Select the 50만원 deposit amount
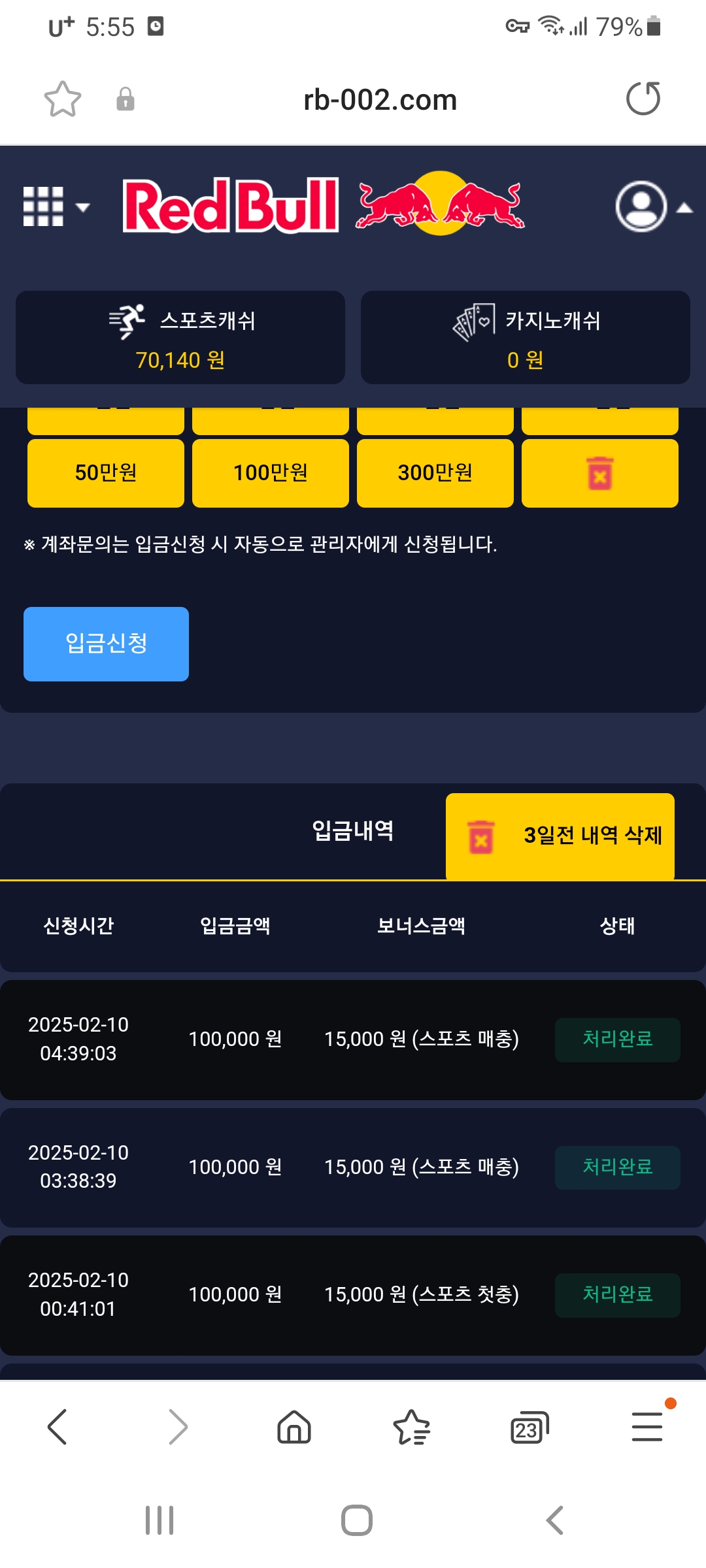This screenshot has height=1568, width=706. point(106,473)
